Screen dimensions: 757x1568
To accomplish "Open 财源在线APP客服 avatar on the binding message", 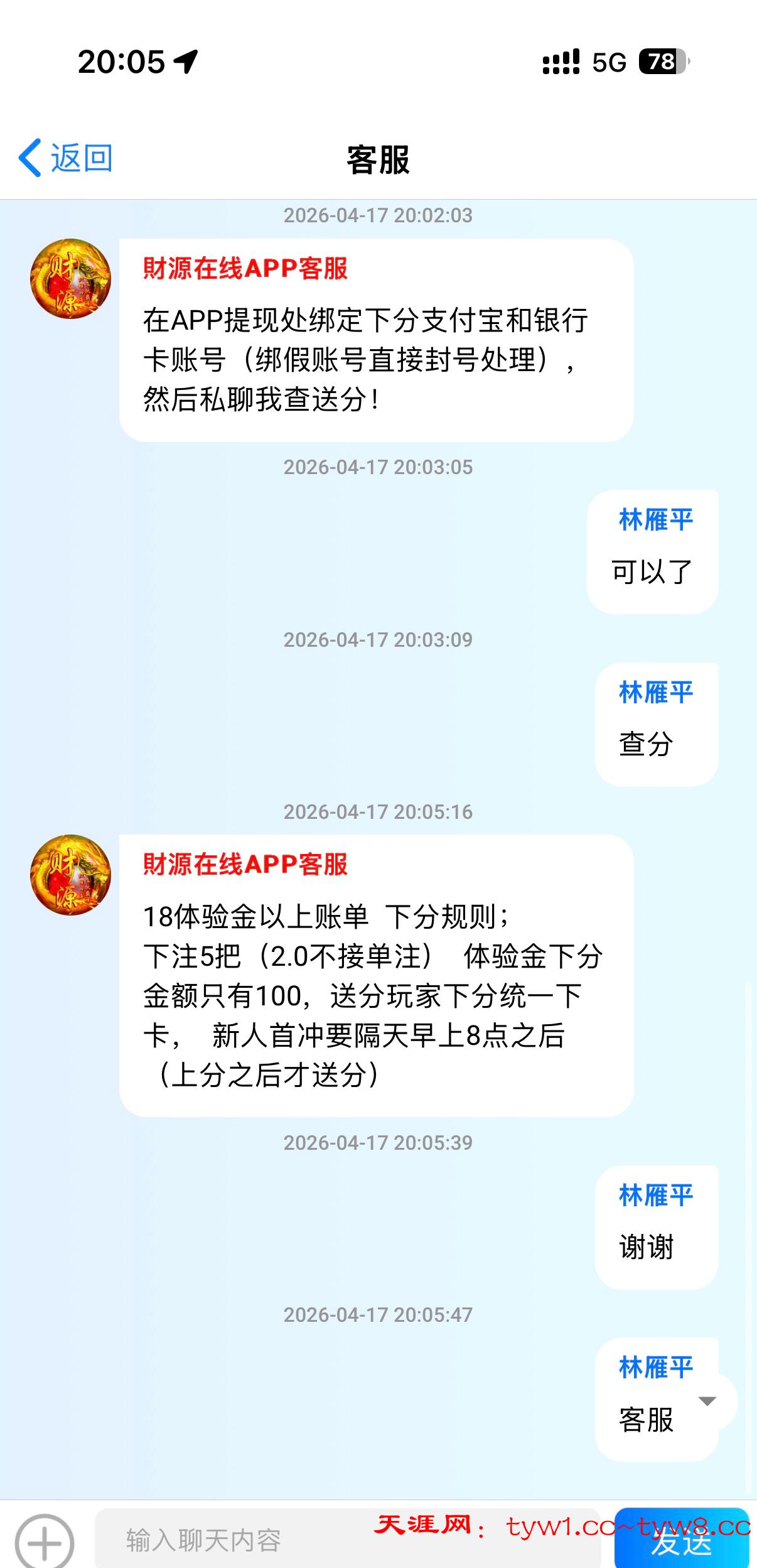I will point(71,279).
